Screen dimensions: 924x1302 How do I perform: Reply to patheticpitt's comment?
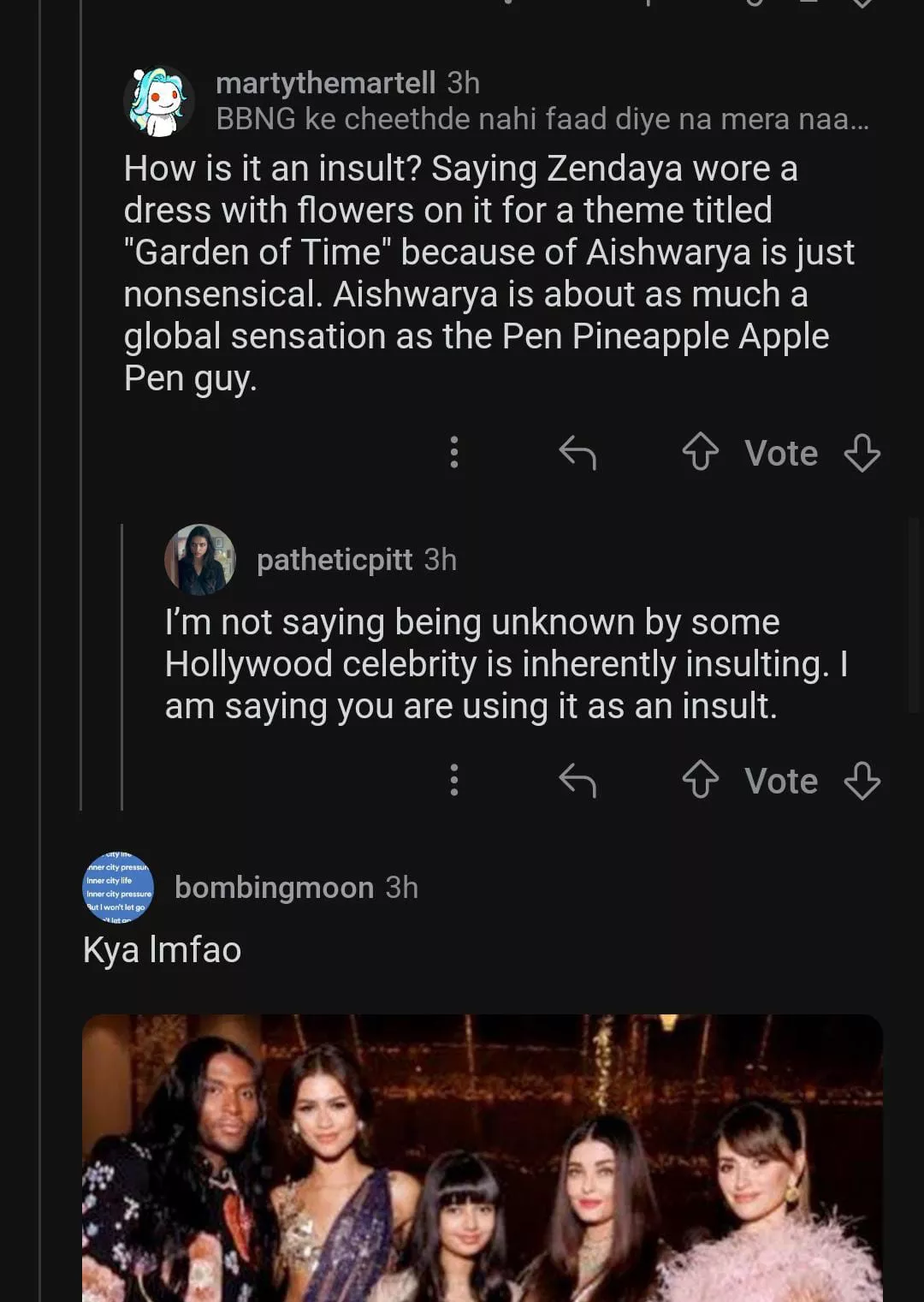pyautogui.click(x=577, y=780)
